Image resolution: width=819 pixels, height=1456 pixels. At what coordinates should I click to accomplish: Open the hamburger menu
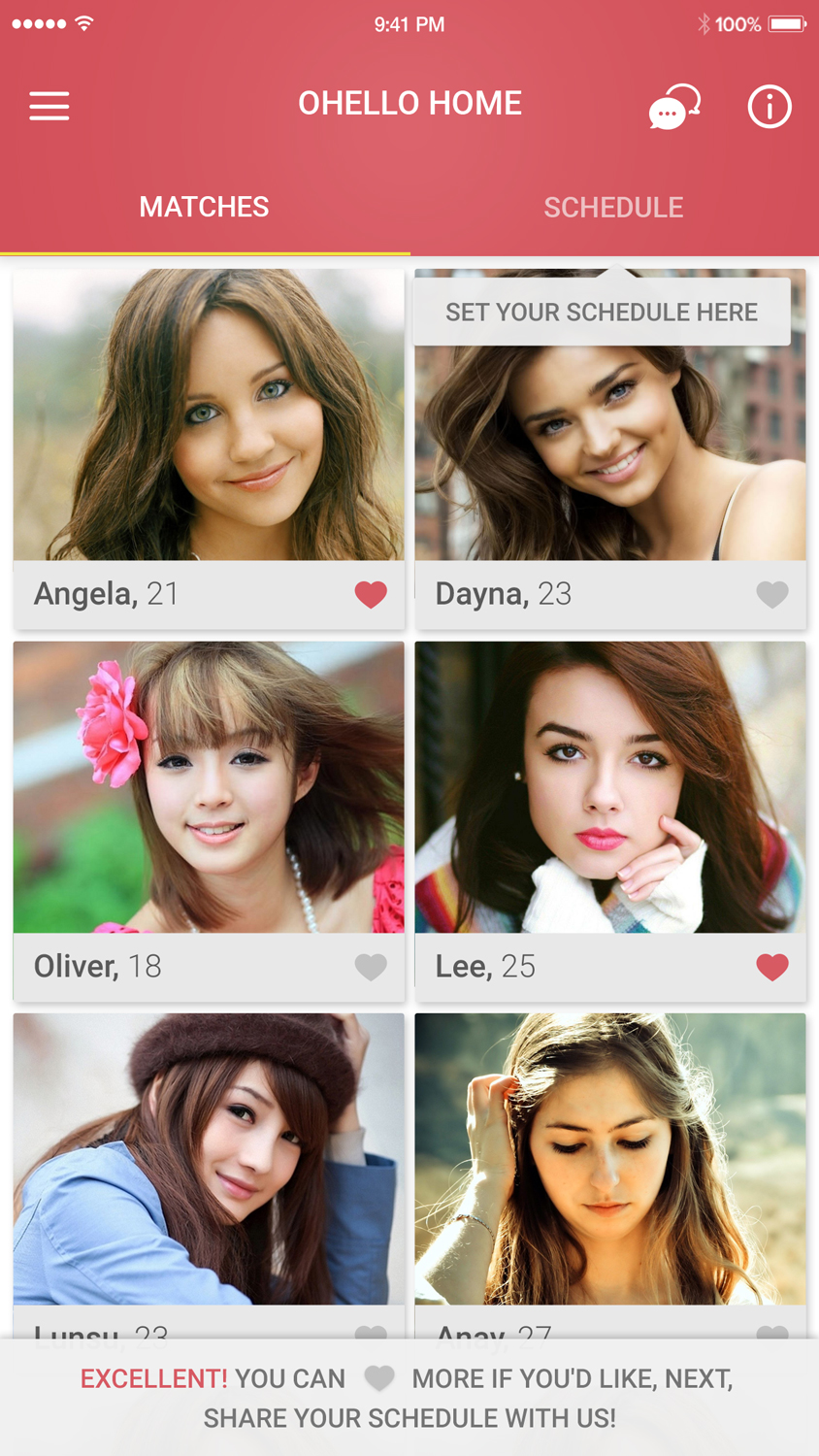pos(49,106)
